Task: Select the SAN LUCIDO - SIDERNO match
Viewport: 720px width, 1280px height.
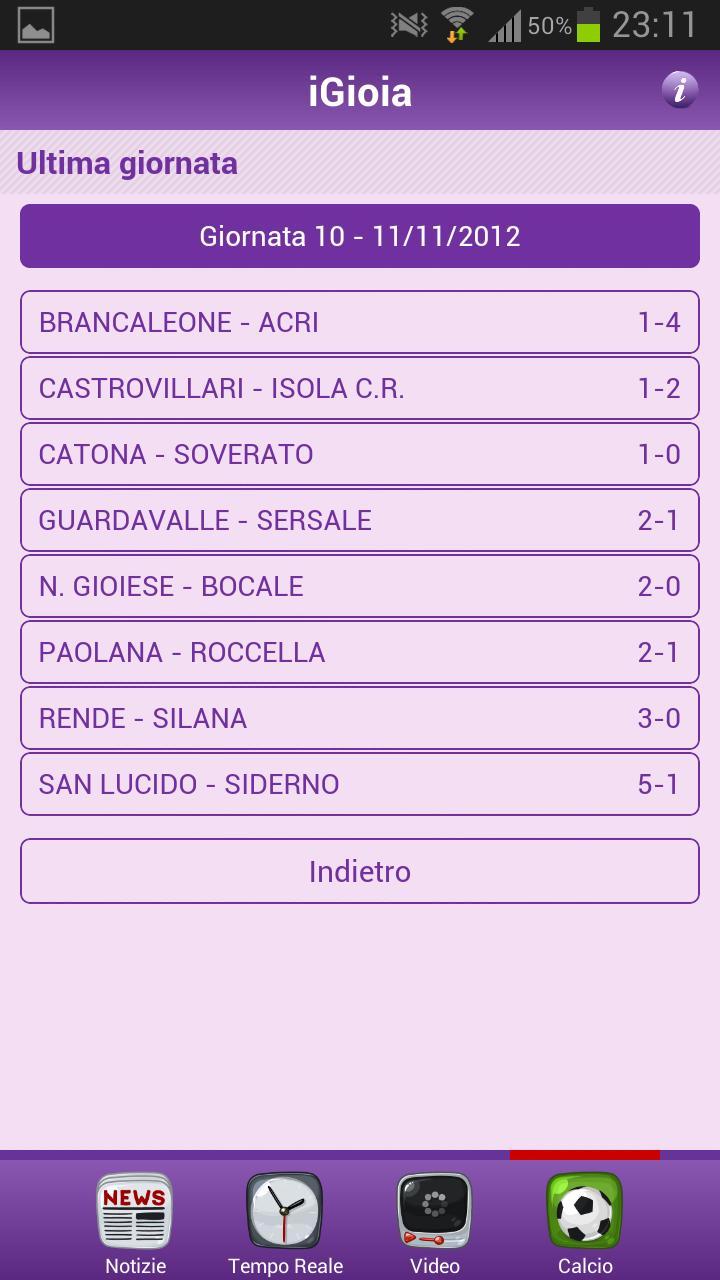Action: click(x=360, y=784)
